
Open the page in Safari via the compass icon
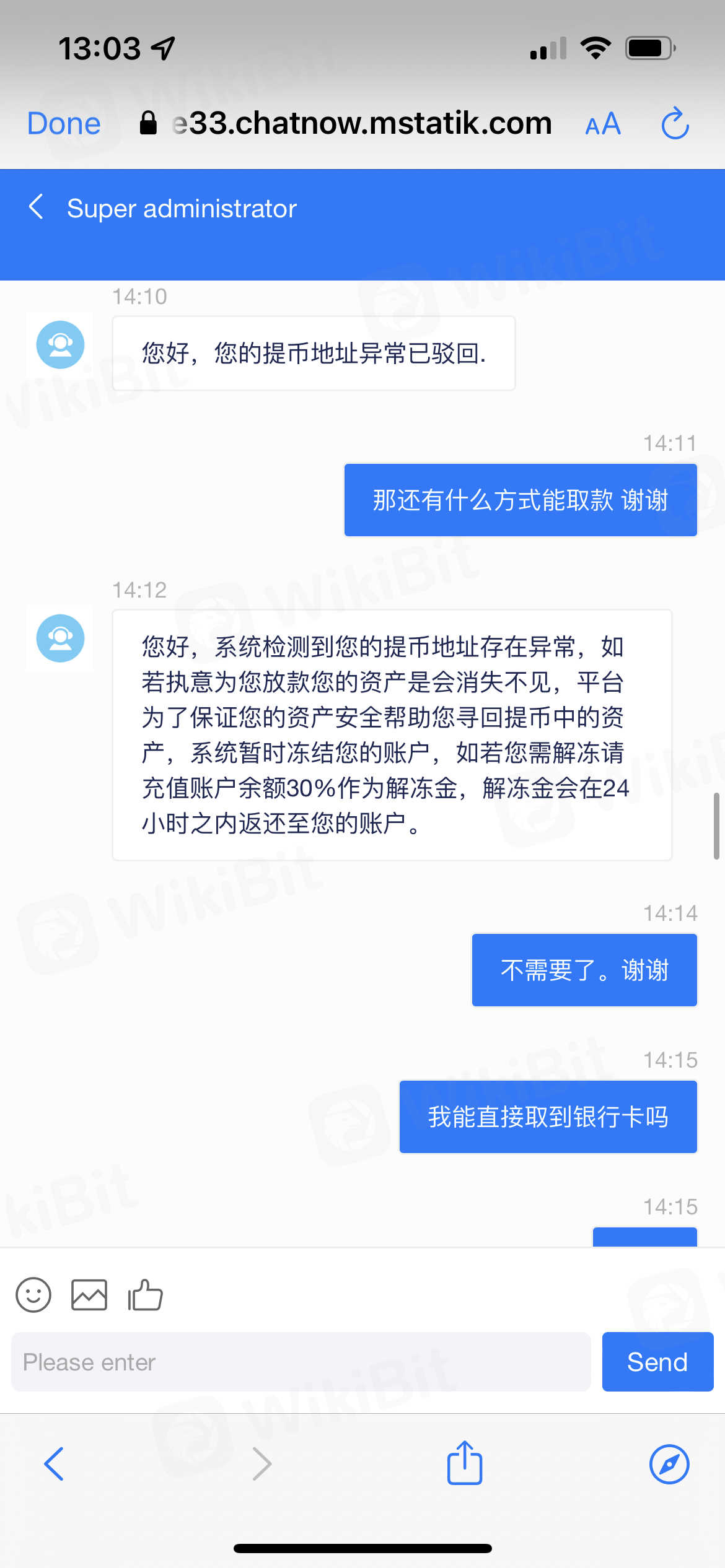point(669,1464)
